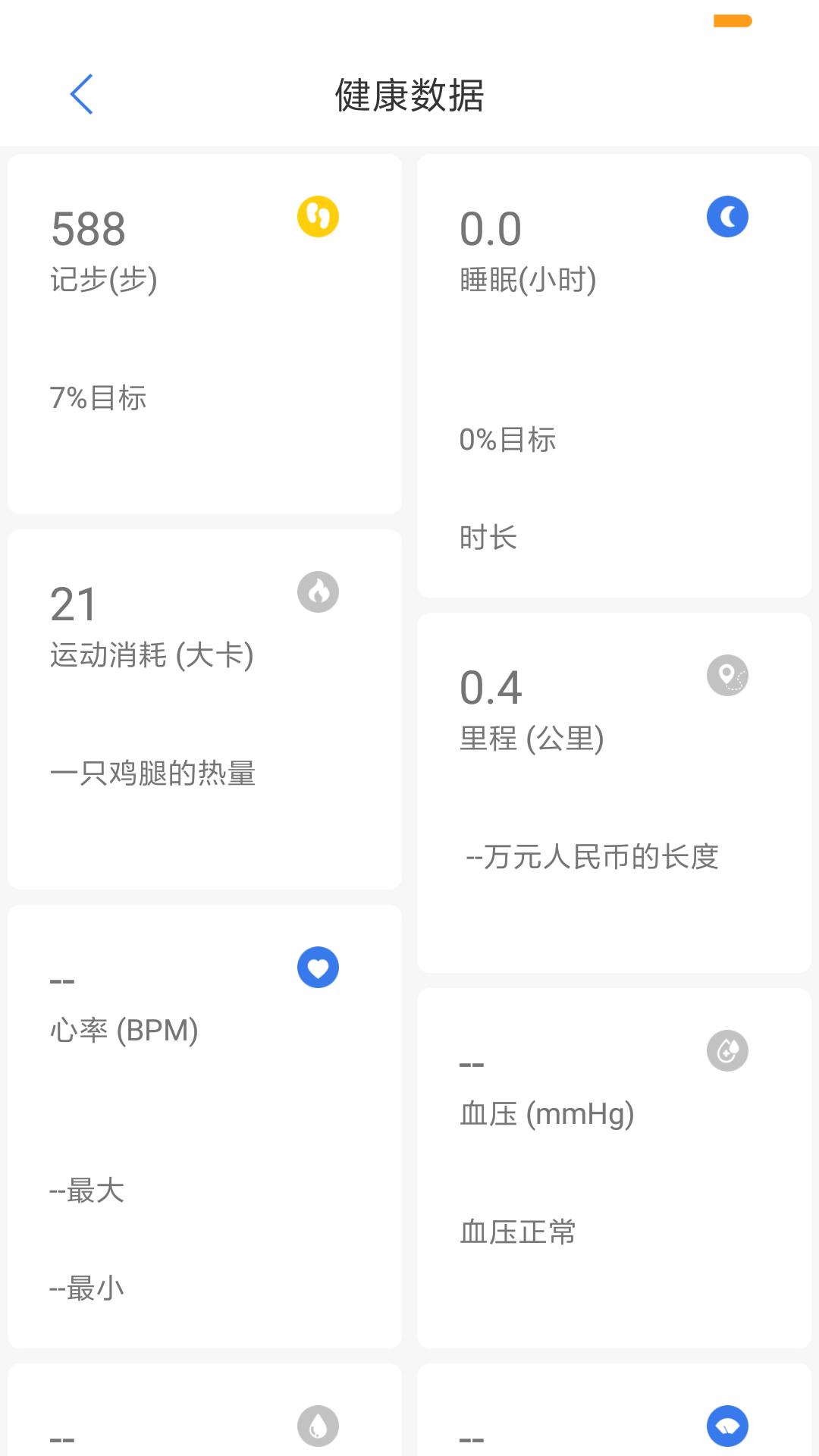Screen dimensions: 819x1456
Task: Click the droplet icon on the blood pressure card
Action: click(726, 1050)
